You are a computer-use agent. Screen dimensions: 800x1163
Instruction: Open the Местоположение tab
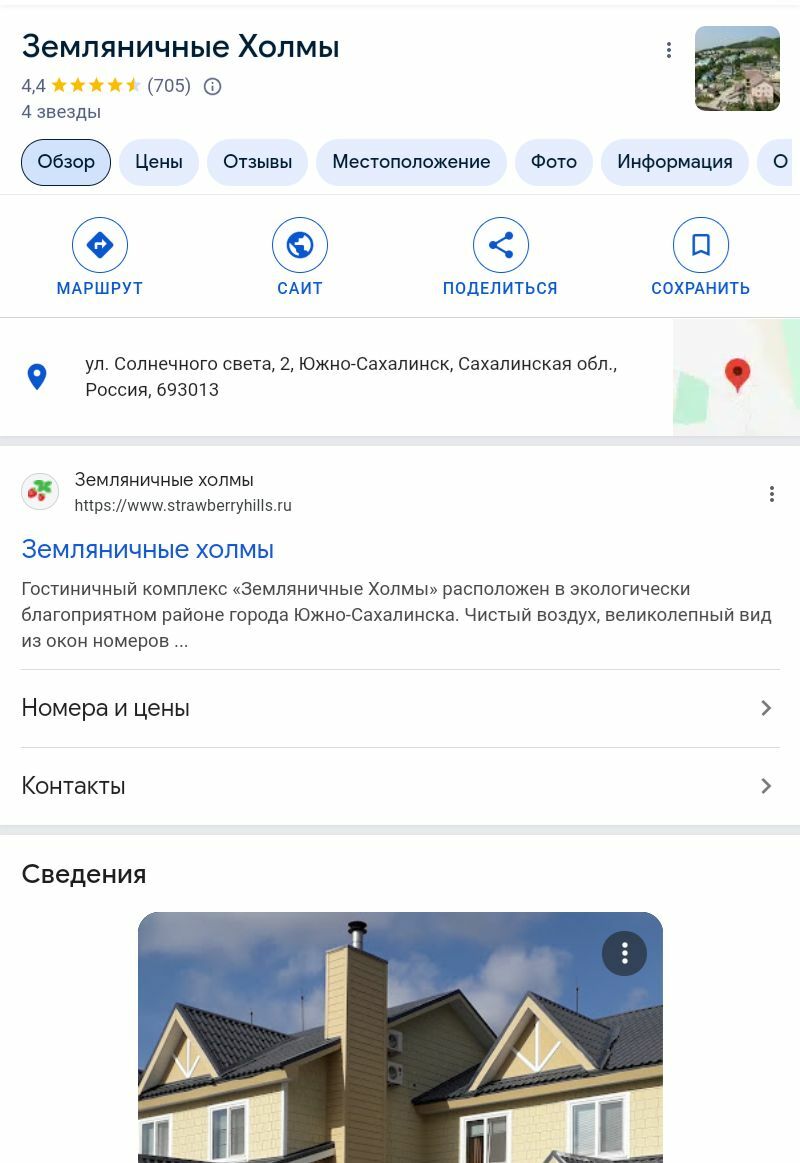[411, 162]
